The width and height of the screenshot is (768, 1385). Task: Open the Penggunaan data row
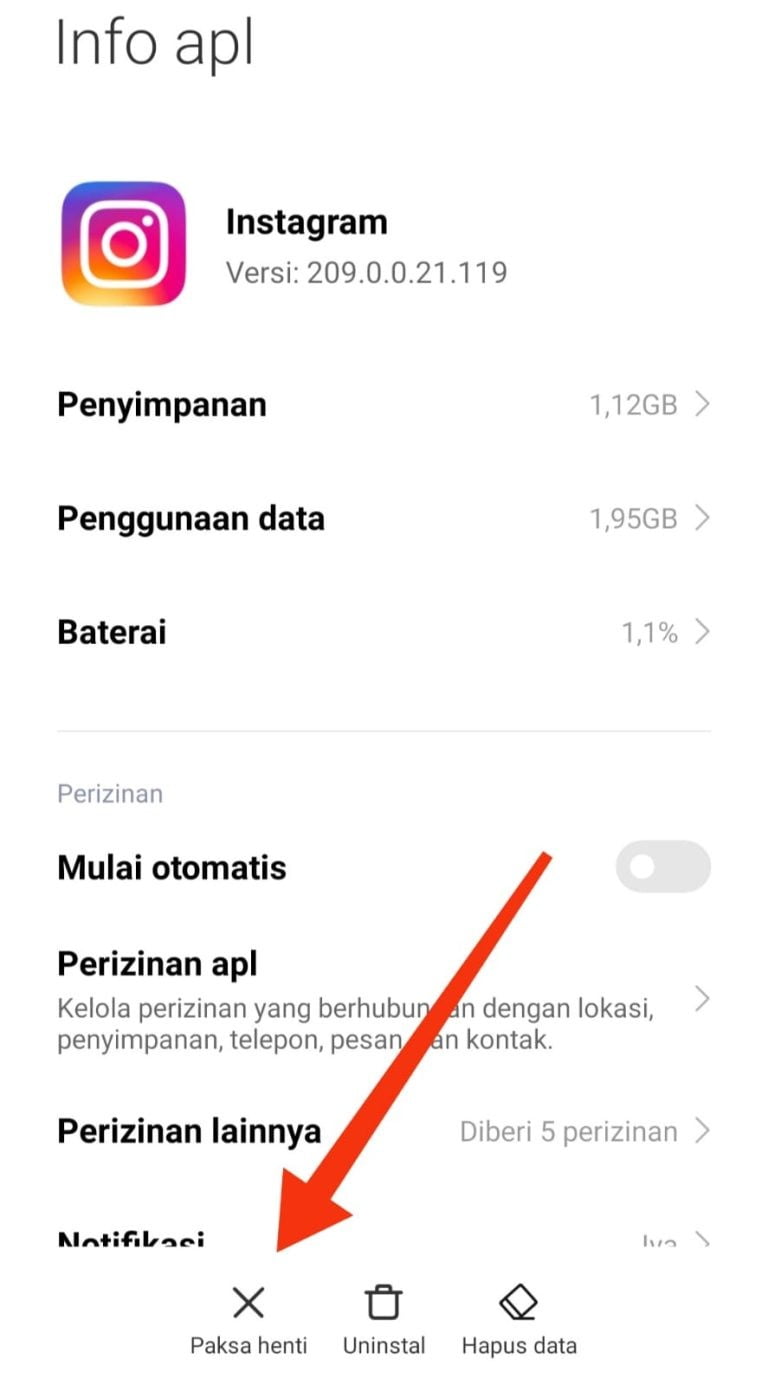point(384,519)
